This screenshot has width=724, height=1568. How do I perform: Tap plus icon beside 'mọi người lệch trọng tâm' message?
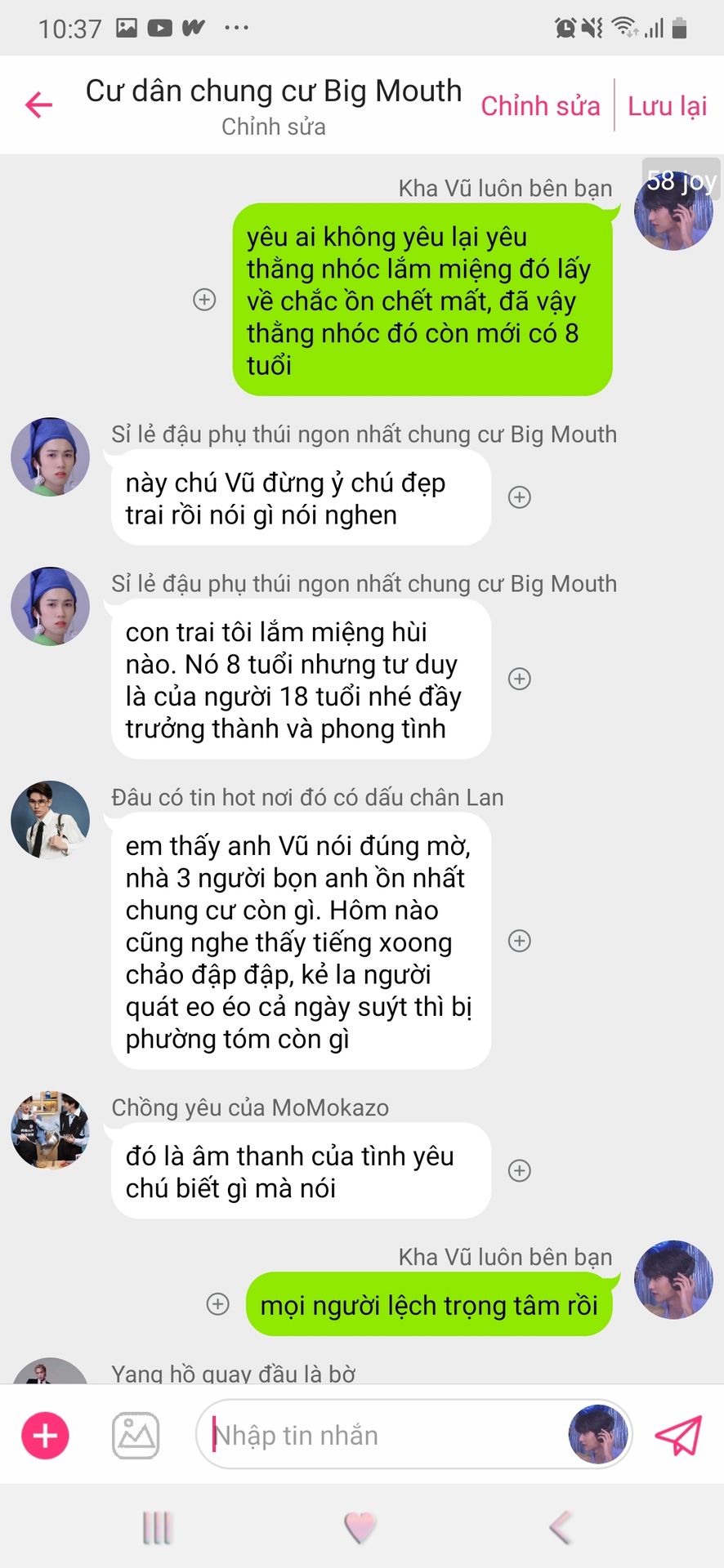click(x=217, y=1303)
